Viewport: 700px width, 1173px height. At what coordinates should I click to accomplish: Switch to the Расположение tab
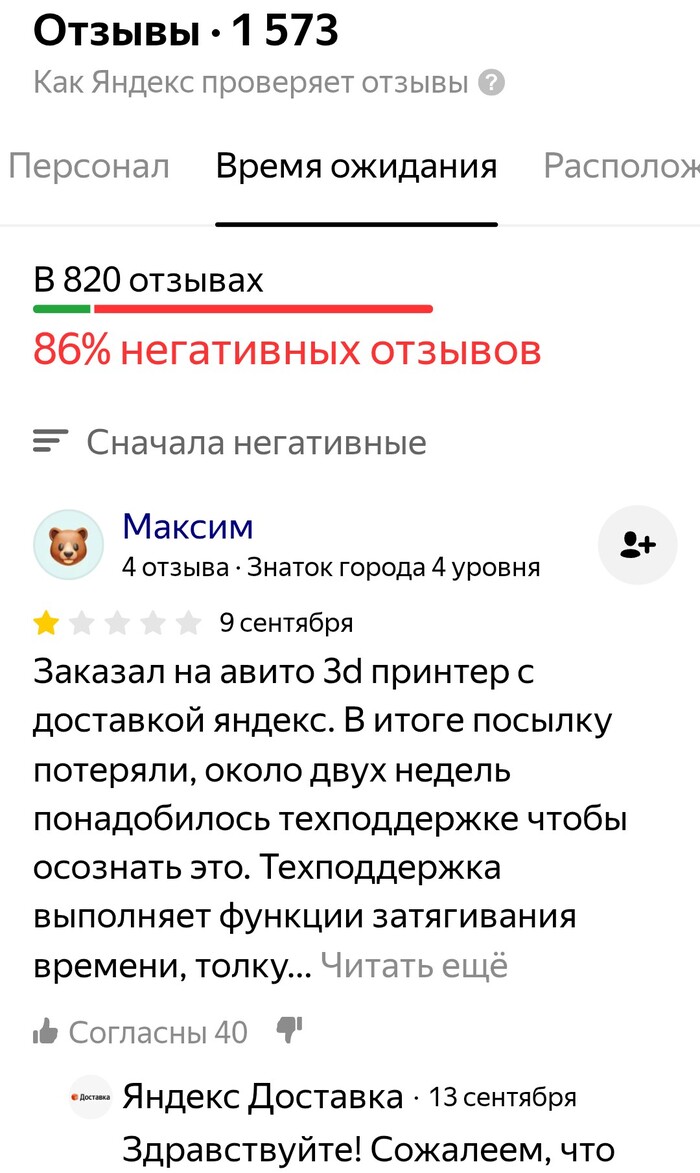620,166
